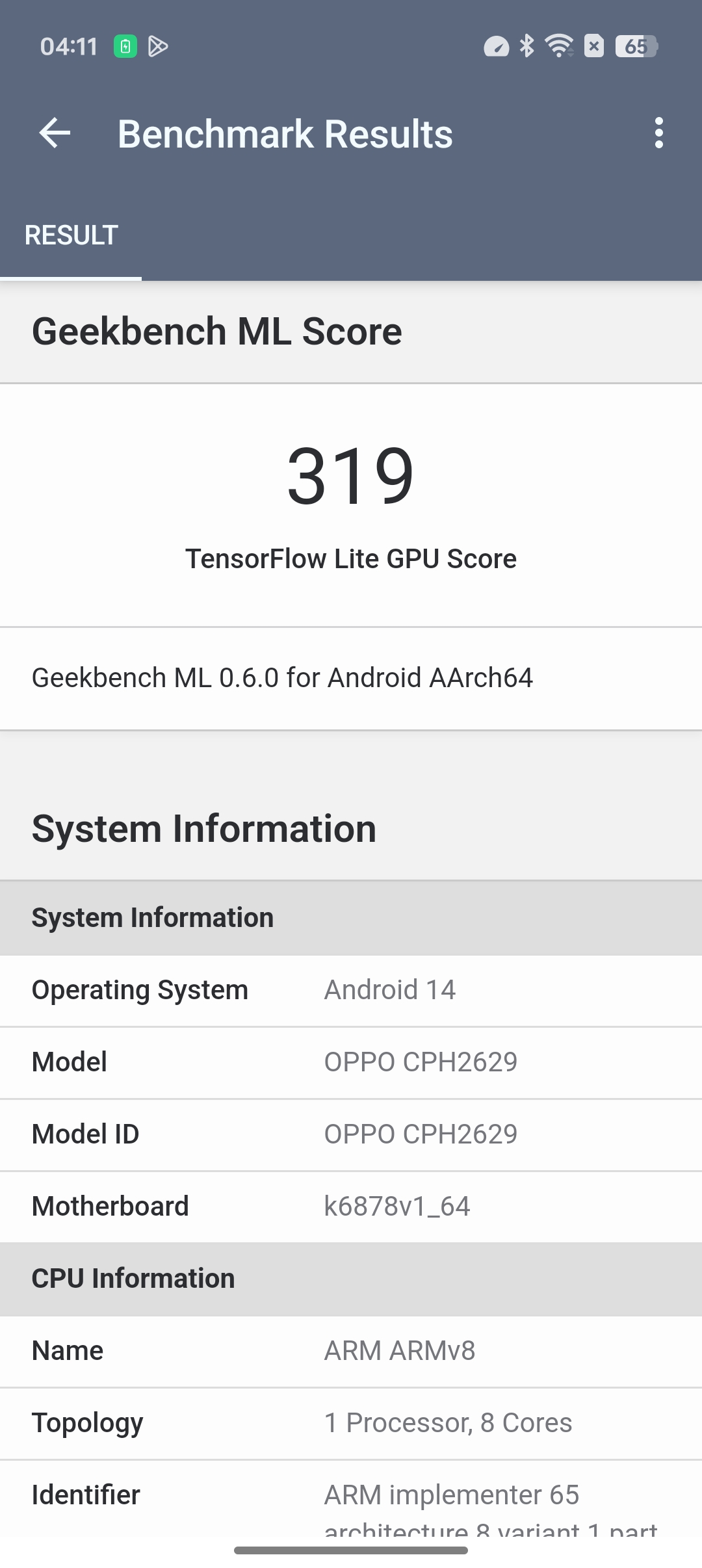Go back from Benchmark Results

(x=55, y=133)
